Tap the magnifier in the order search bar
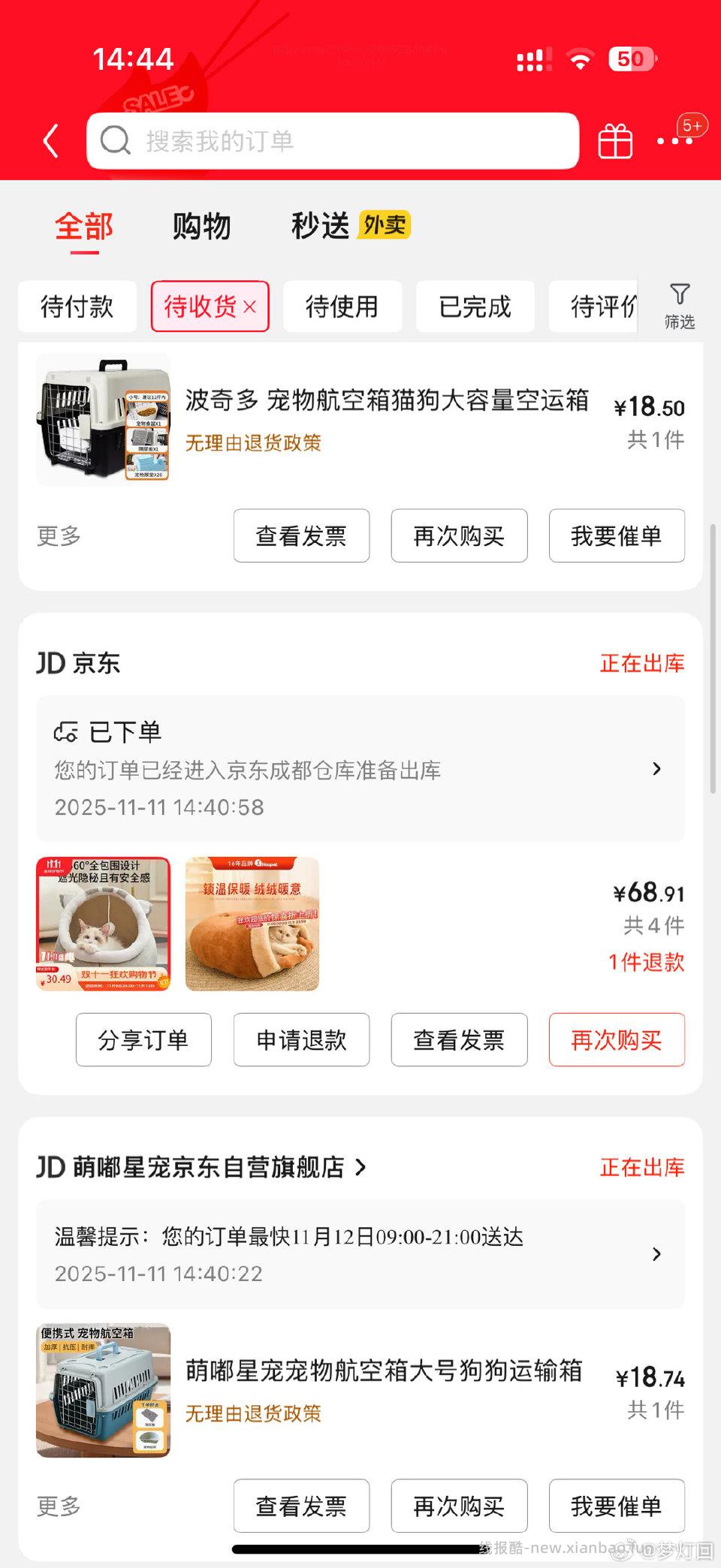 coord(115,140)
